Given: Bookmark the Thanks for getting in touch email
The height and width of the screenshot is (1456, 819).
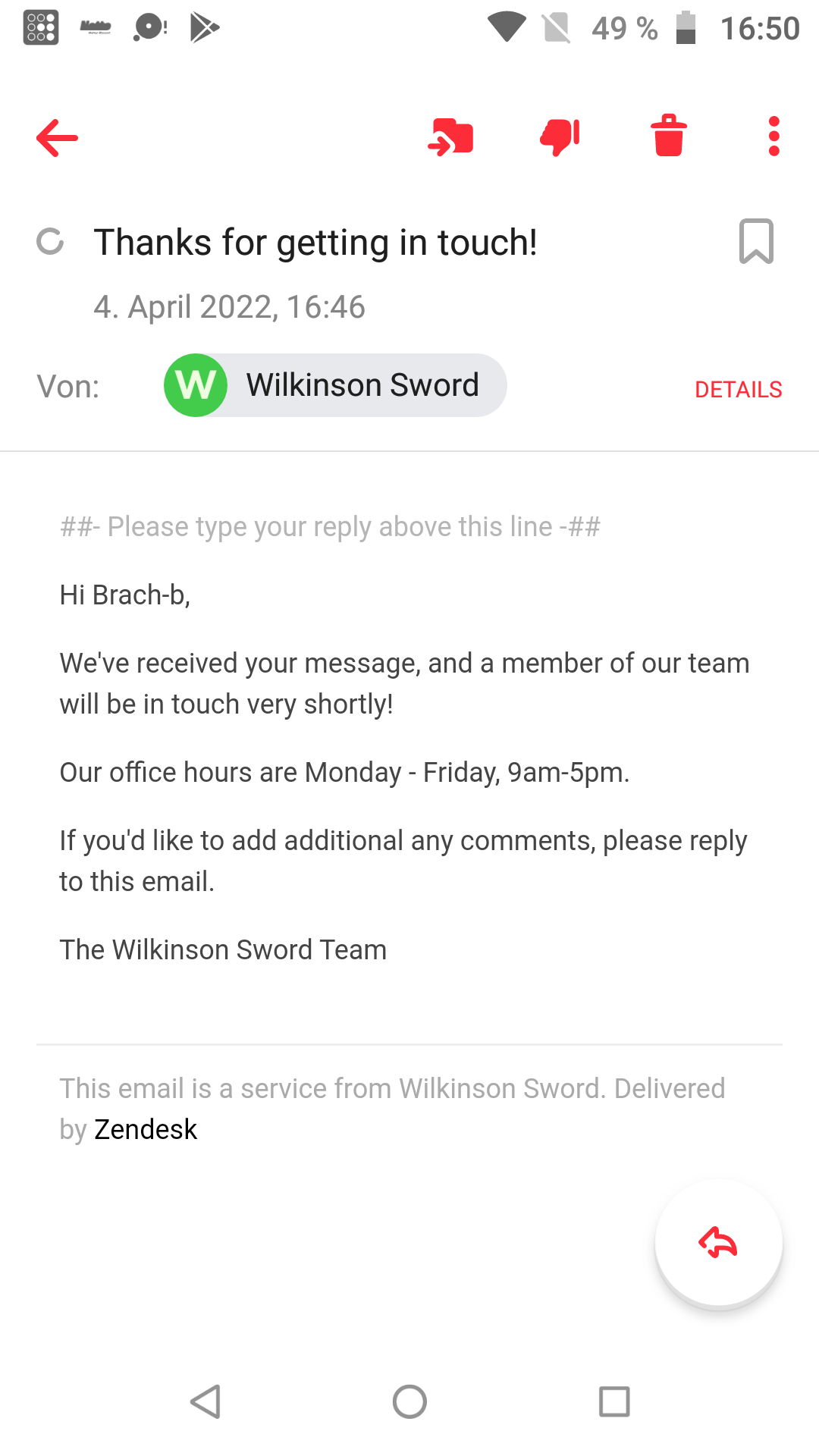Looking at the screenshot, I should [756, 241].
